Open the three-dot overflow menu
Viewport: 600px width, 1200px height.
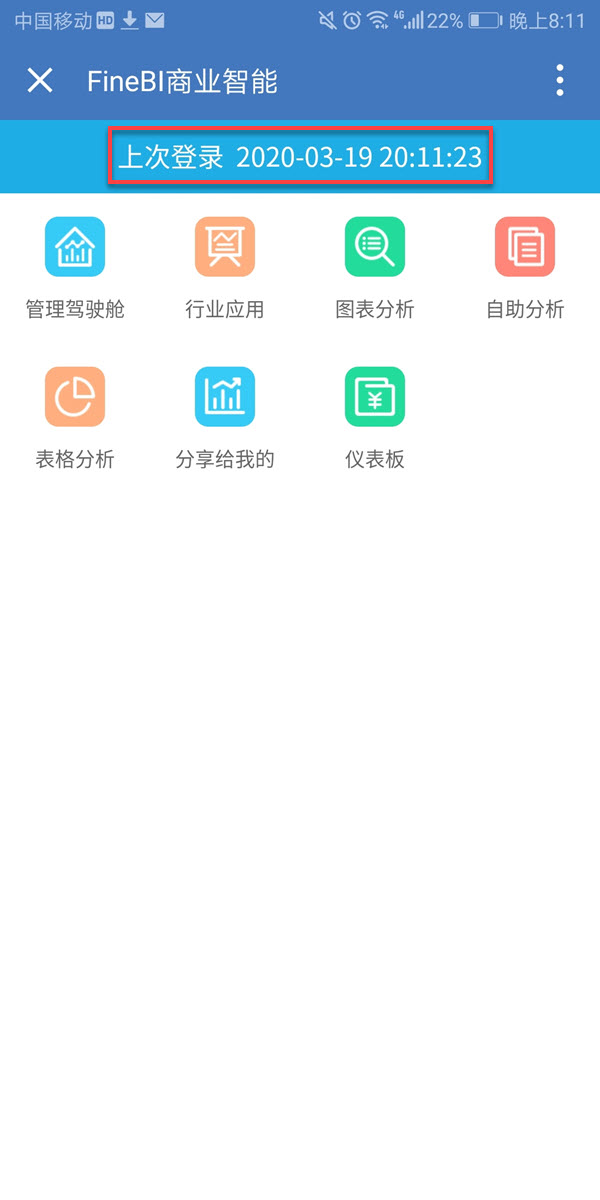(x=560, y=81)
